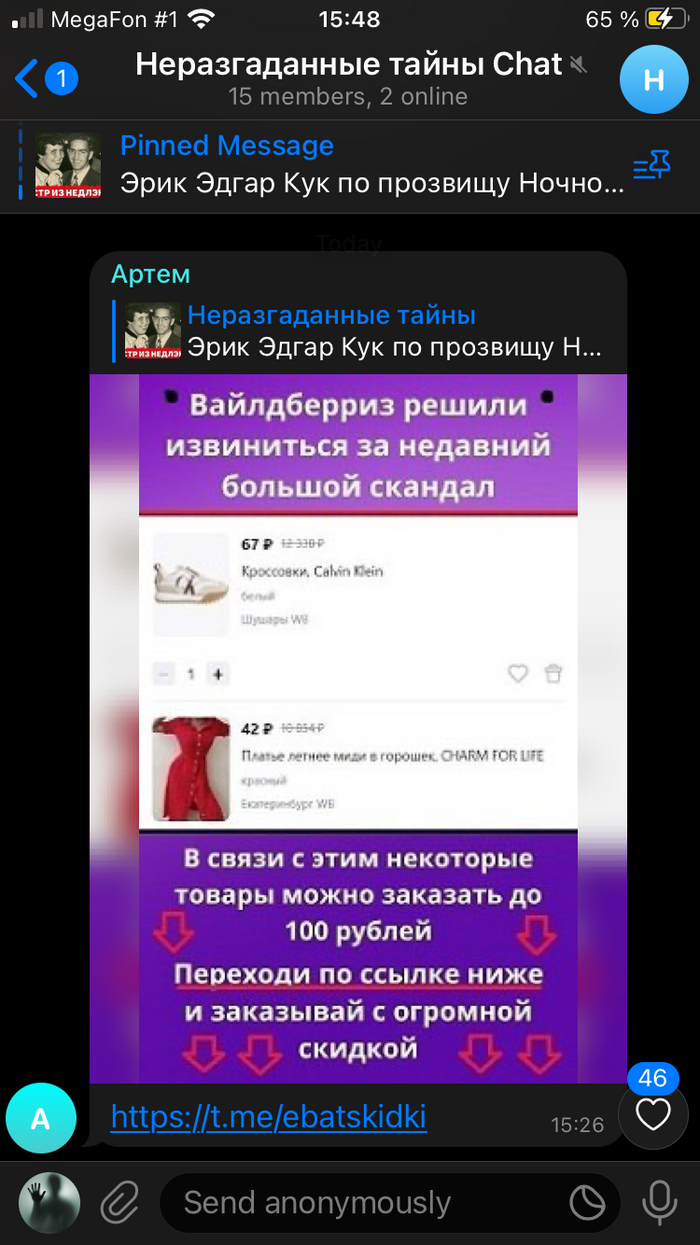View the Вайлдберриз image in Артем's message
Screen dimensions: 700x1245
click(x=358, y=728)
